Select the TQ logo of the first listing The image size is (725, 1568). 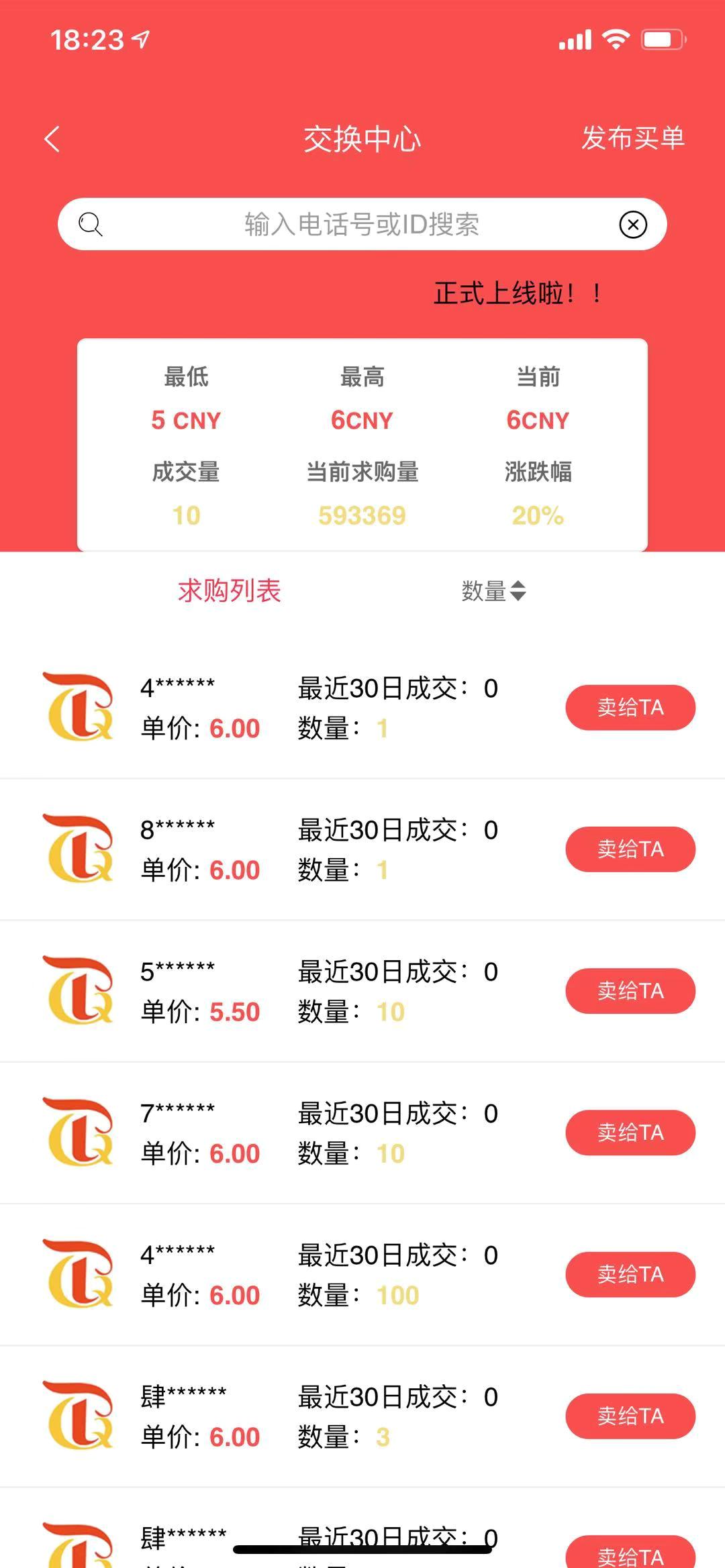coord(77,707)
